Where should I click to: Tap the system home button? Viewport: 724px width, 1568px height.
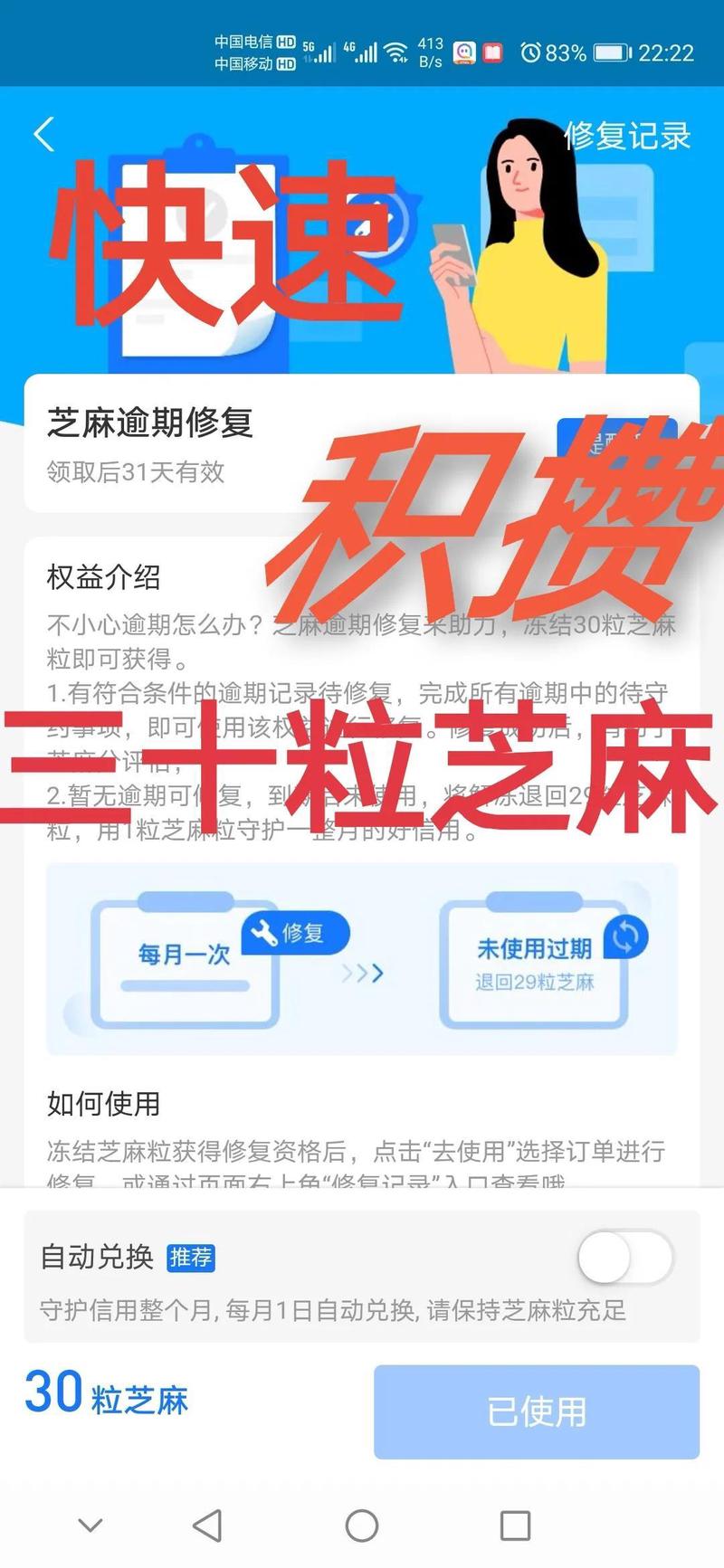tap(362, 1526)
